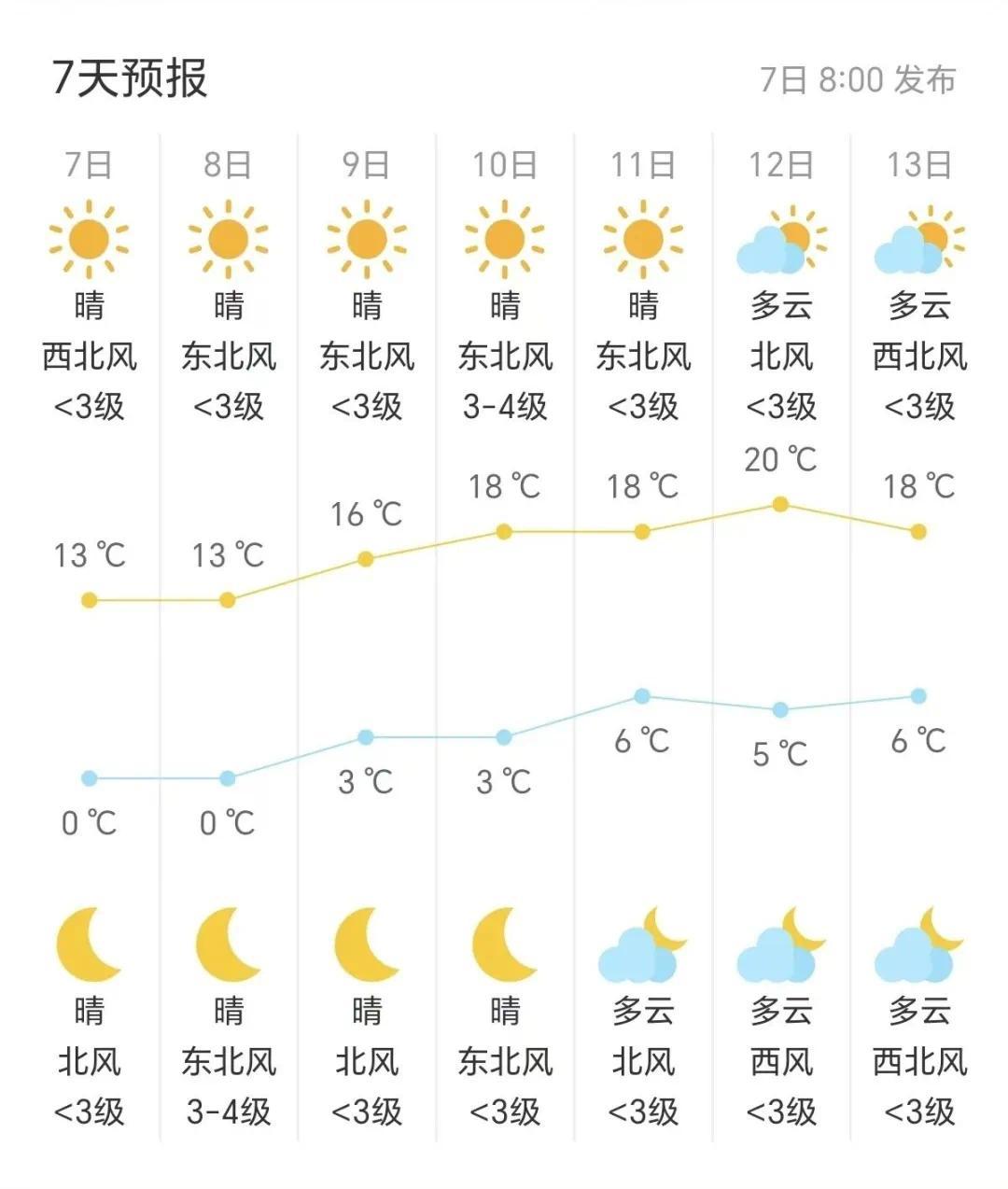The image size is (1008, 1189).
Task: Select the night cloud icon for 13日
Action: [918, 944]
